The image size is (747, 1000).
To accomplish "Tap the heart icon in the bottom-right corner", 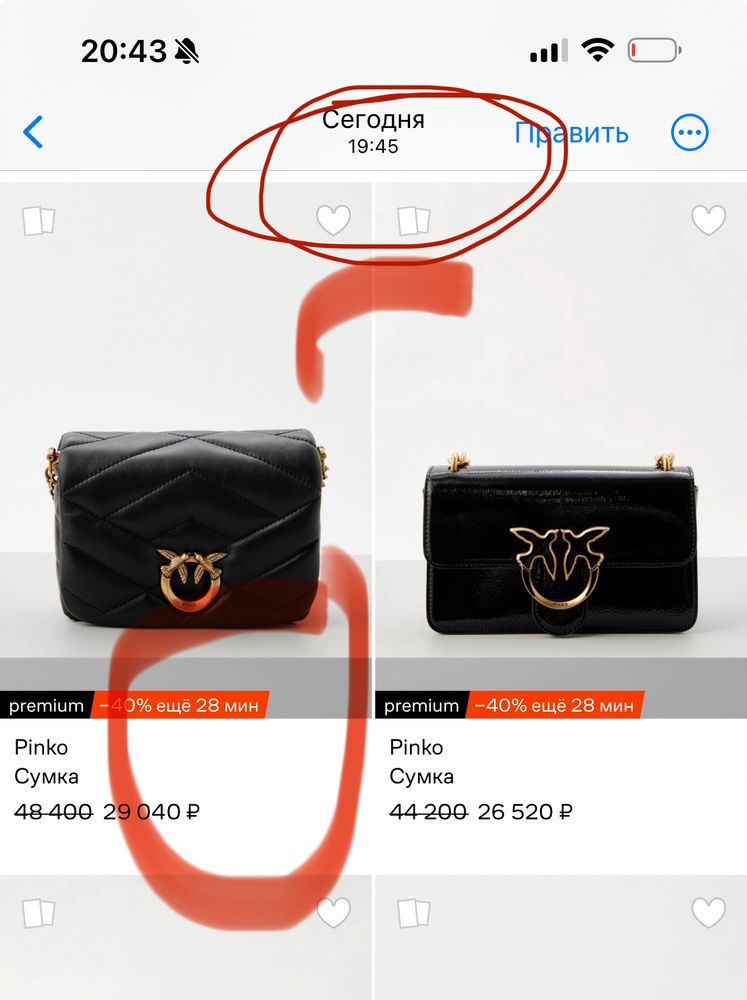I will pyautogui.click(x=710, y=912).
